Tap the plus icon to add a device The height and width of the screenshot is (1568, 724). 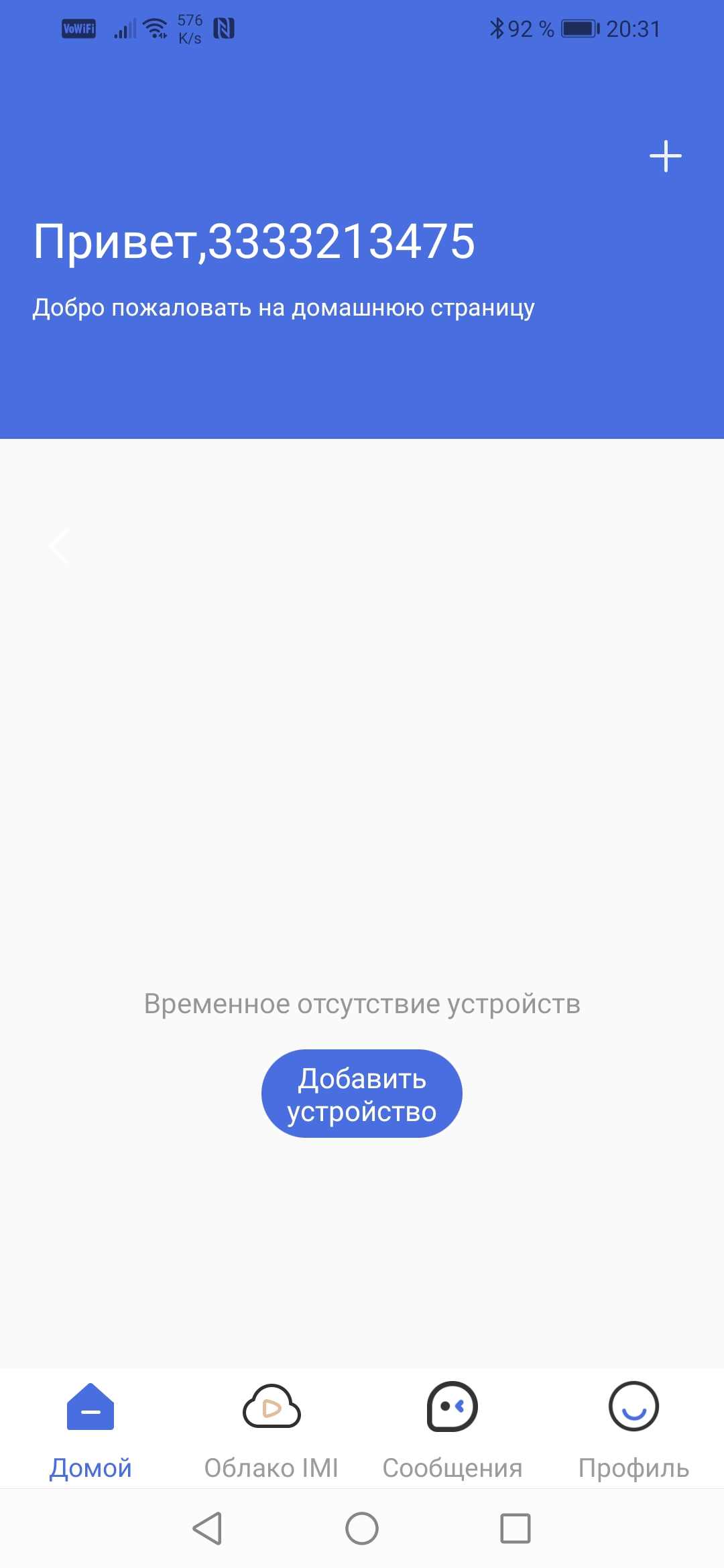click(x=665, y=156)
